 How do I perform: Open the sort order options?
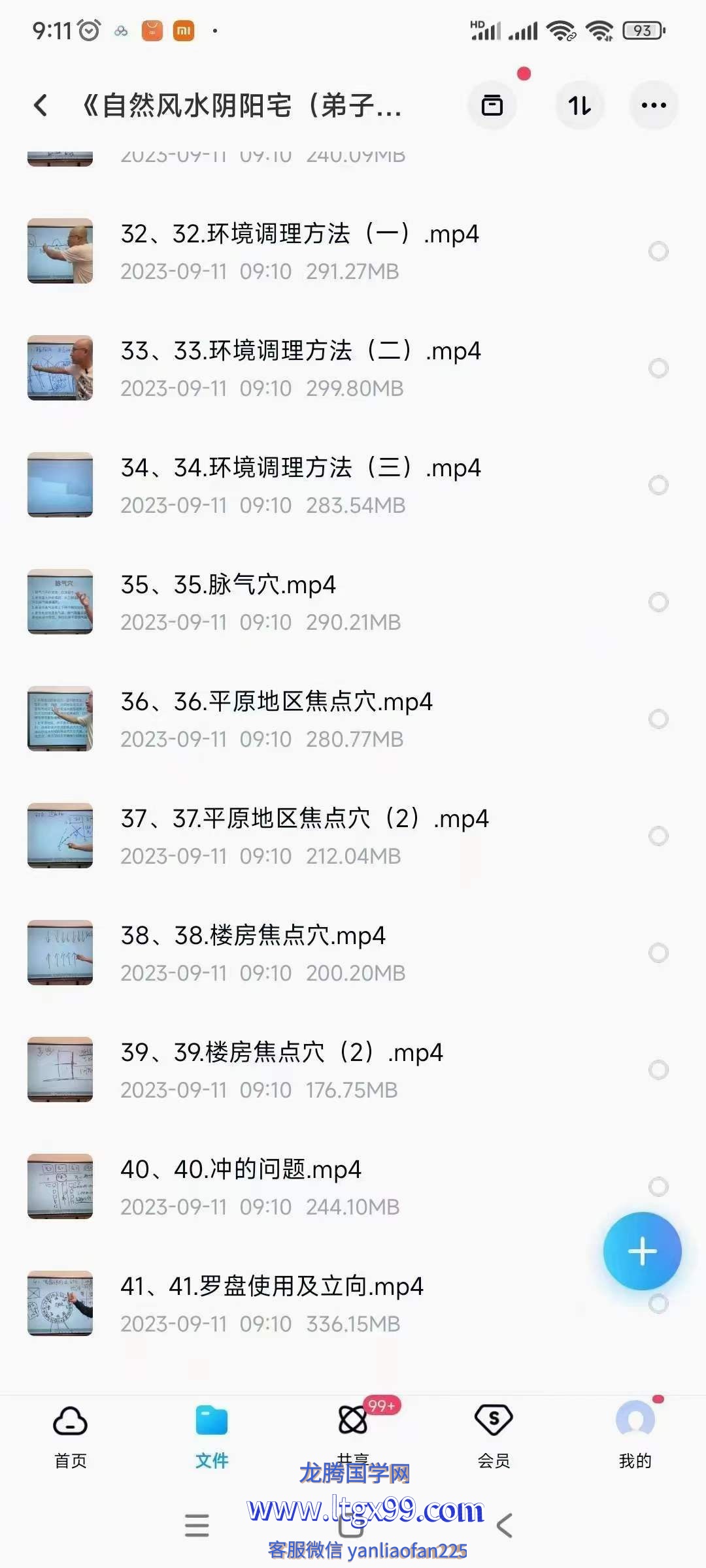click(579, 105)
